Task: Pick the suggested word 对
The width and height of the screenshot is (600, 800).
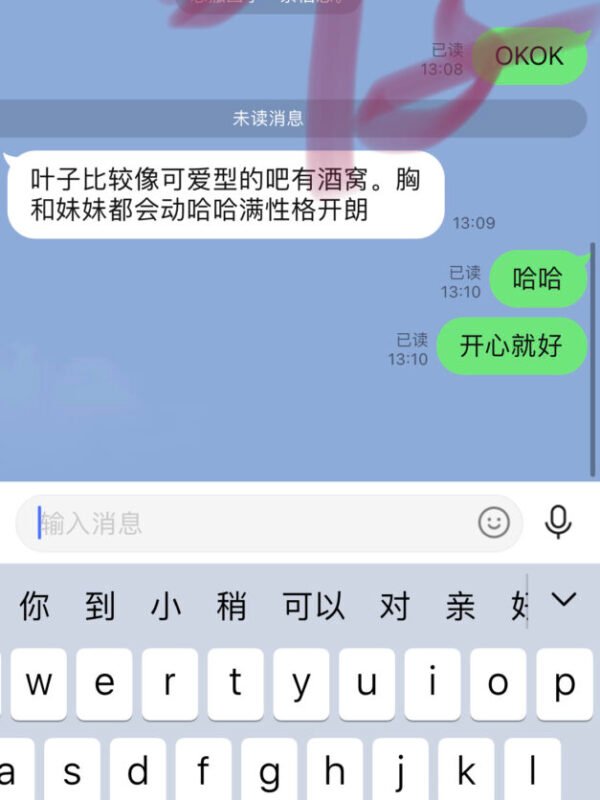Action: coord(394,606)
